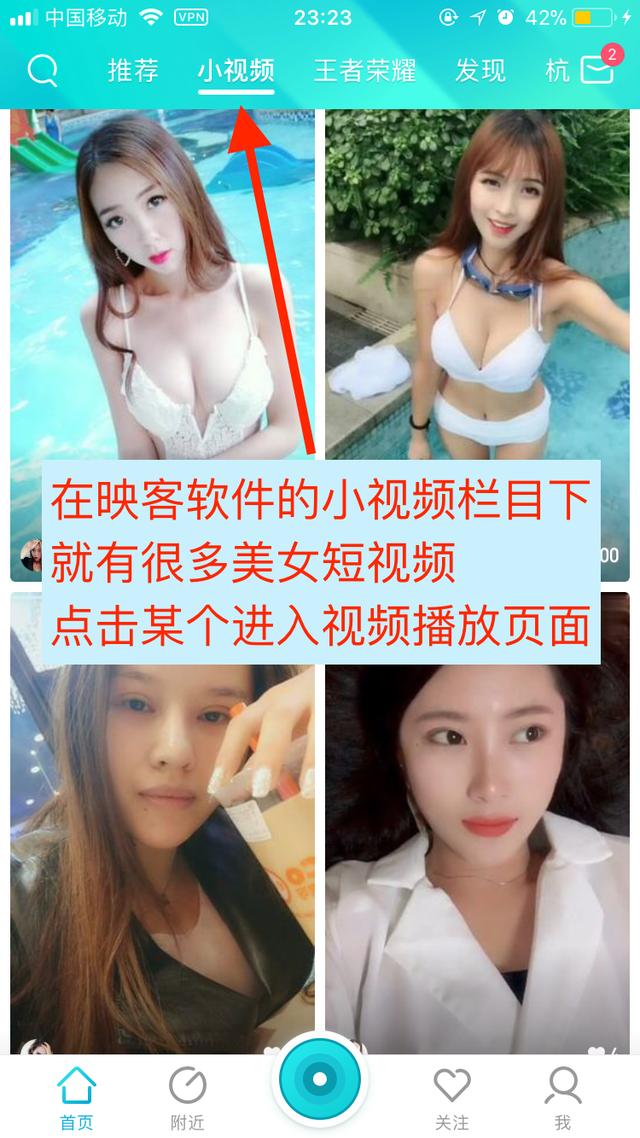Go to the 首页 tab
640x1138 pixels.
click(76, 1097)
